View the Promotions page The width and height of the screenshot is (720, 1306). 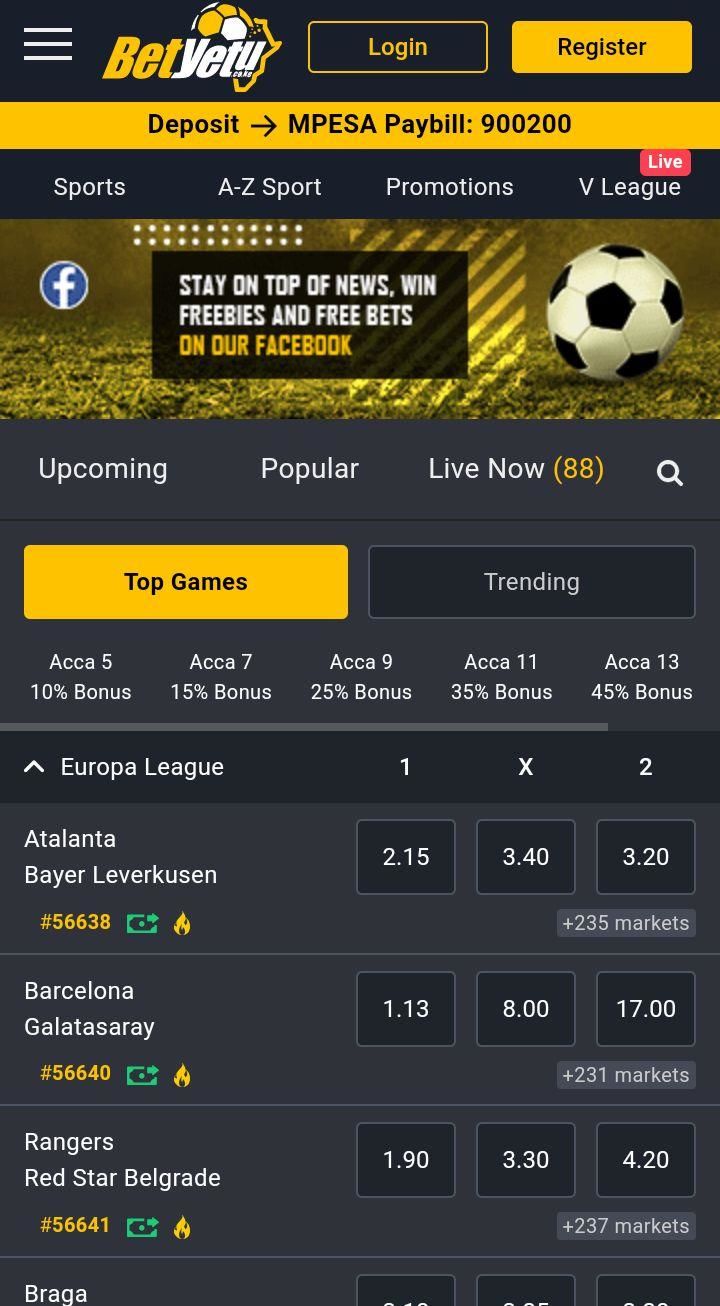pos(449,187)
